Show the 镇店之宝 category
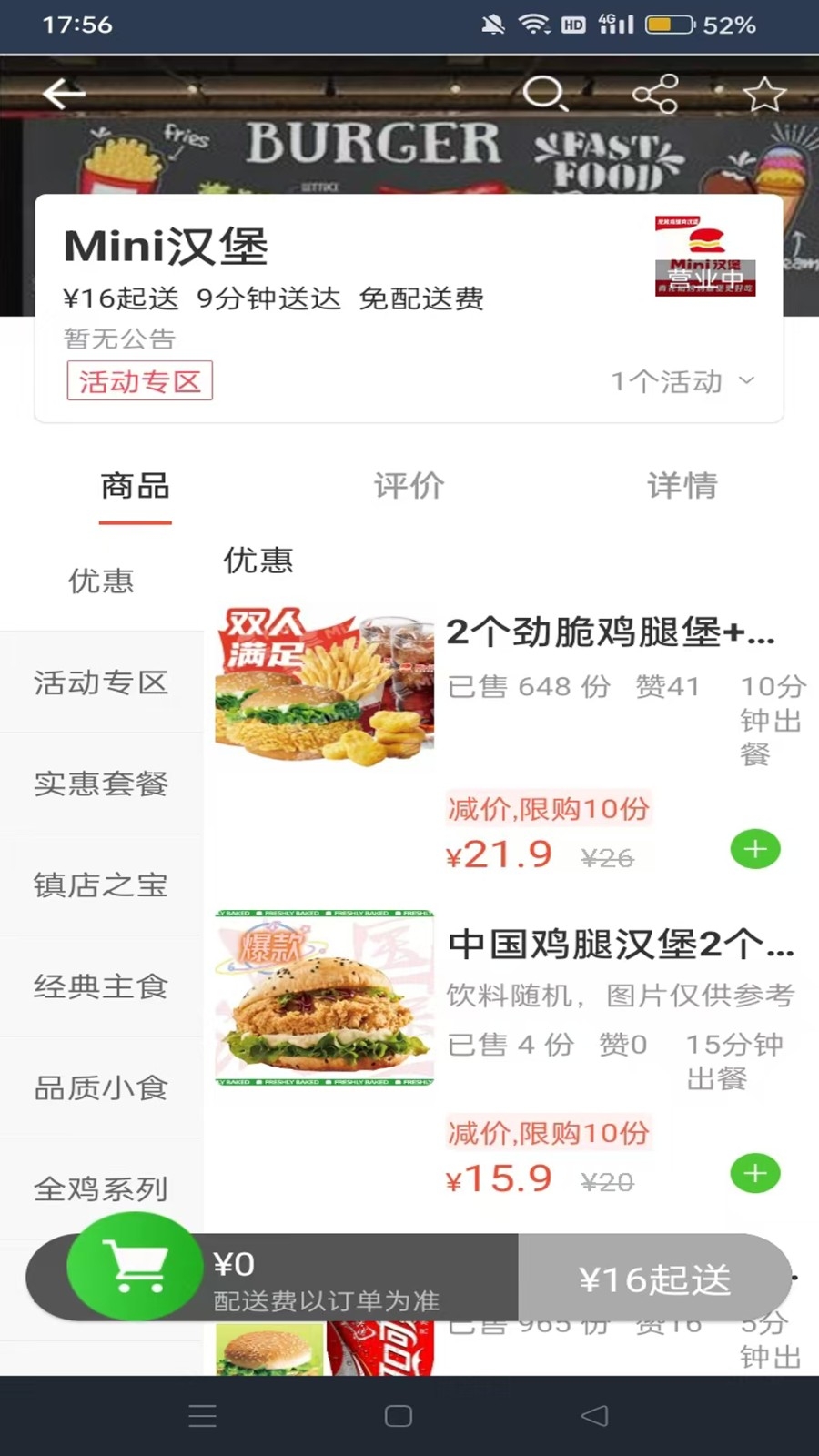This screenshot has height=1456, width=819. 101,885
